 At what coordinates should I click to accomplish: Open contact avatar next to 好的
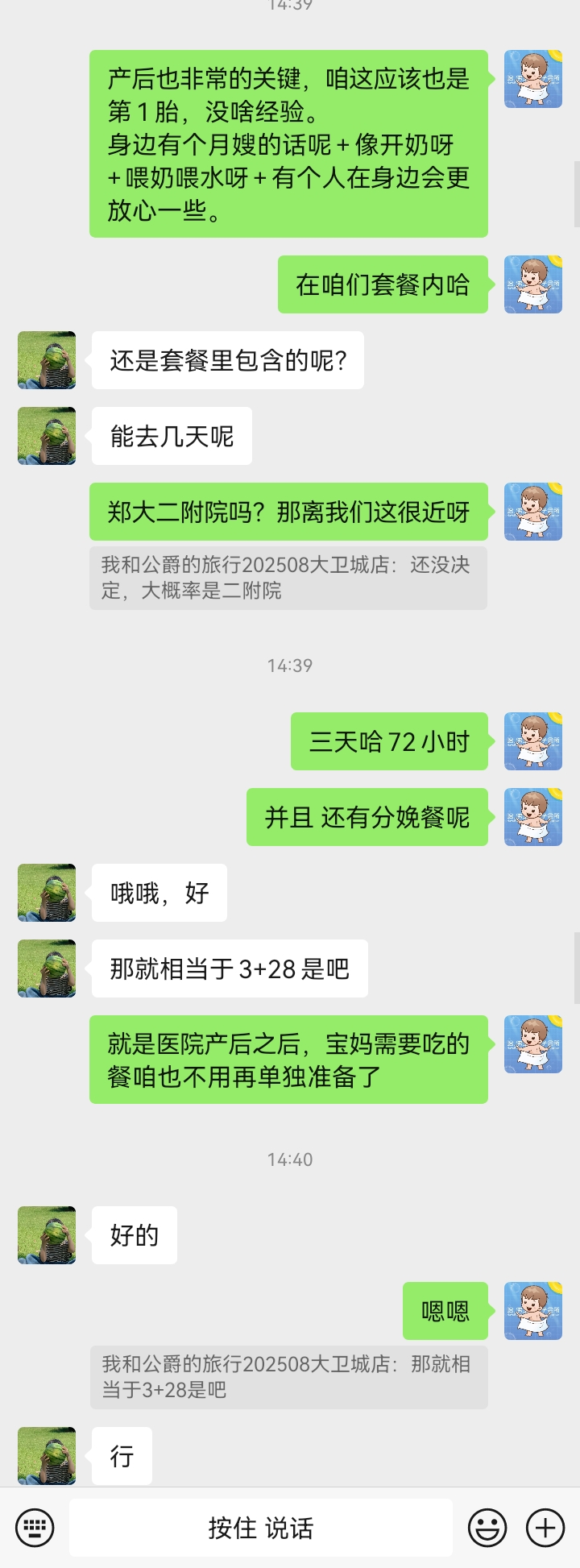(47, 1235)
